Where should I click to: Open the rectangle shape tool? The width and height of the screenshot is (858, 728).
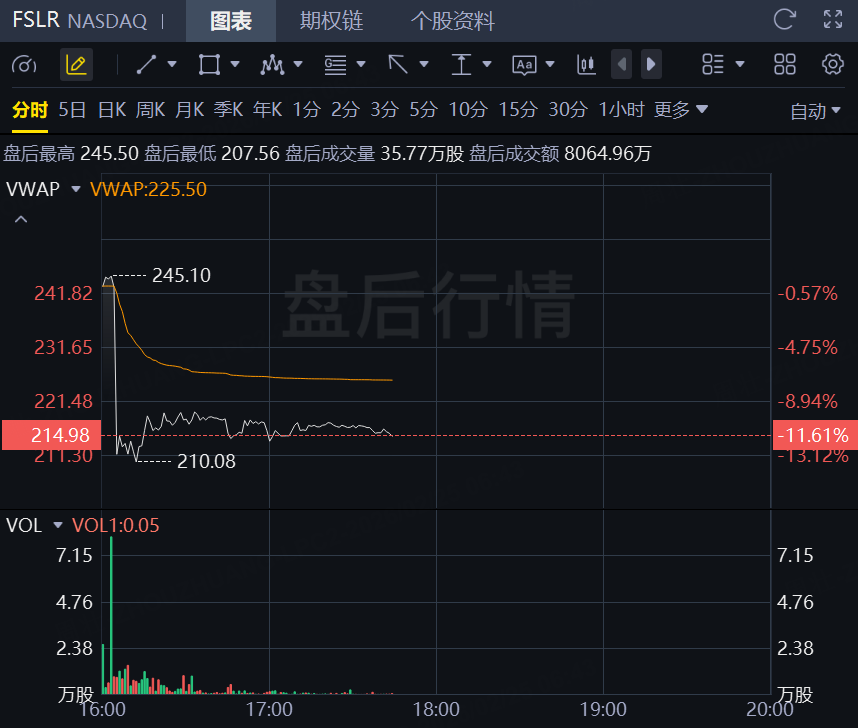coord(209,65)
